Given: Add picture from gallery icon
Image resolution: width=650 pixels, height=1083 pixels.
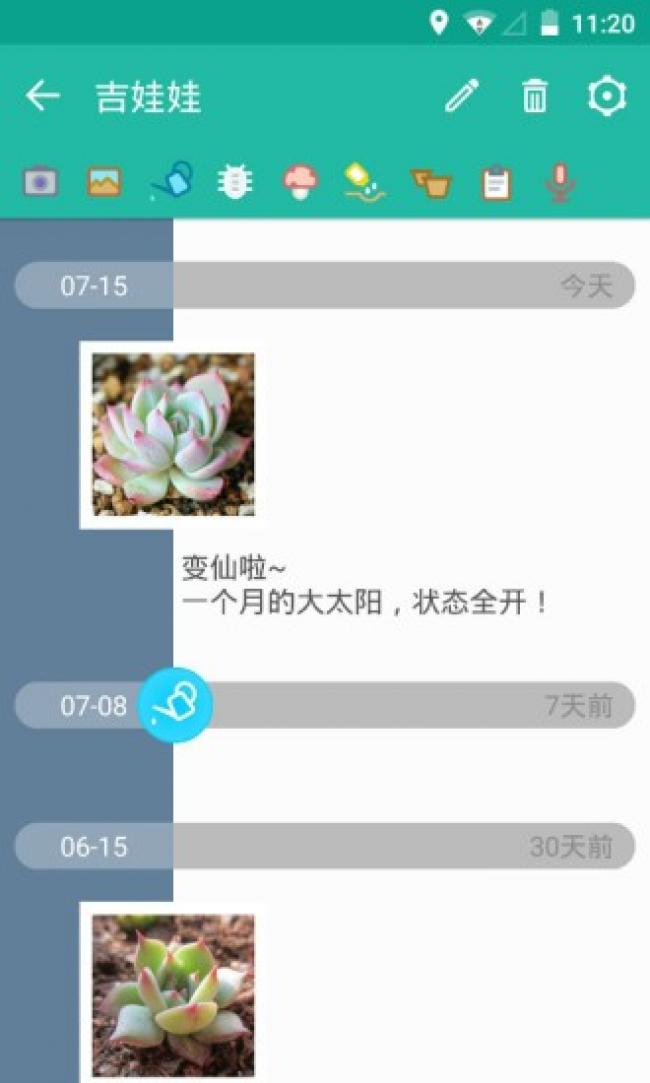Looking at the screenshot, I should pyautogui.click(x=104, y=182).
